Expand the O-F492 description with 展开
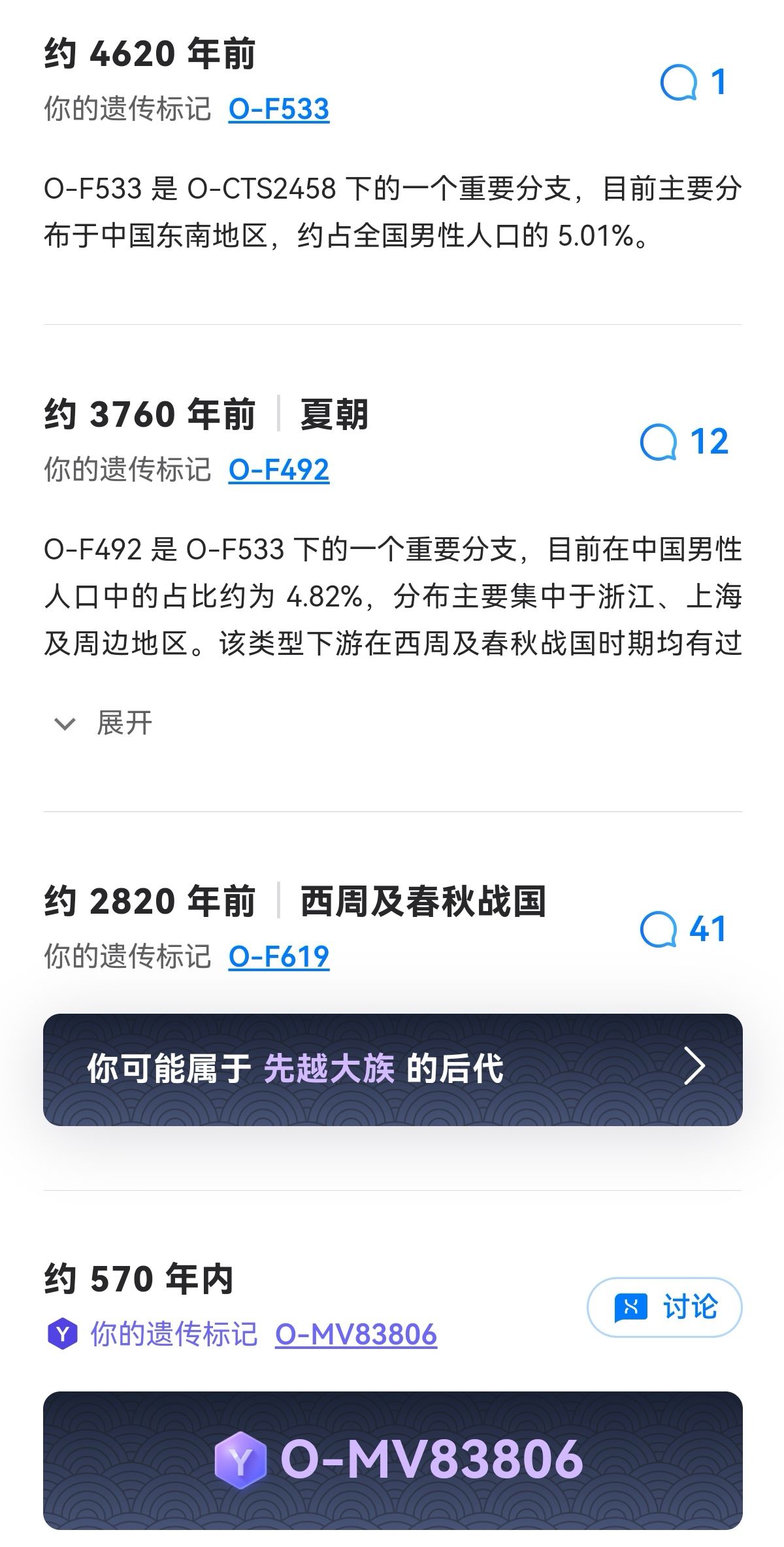This screenshot has width=784, height=1547. [103, 724]
